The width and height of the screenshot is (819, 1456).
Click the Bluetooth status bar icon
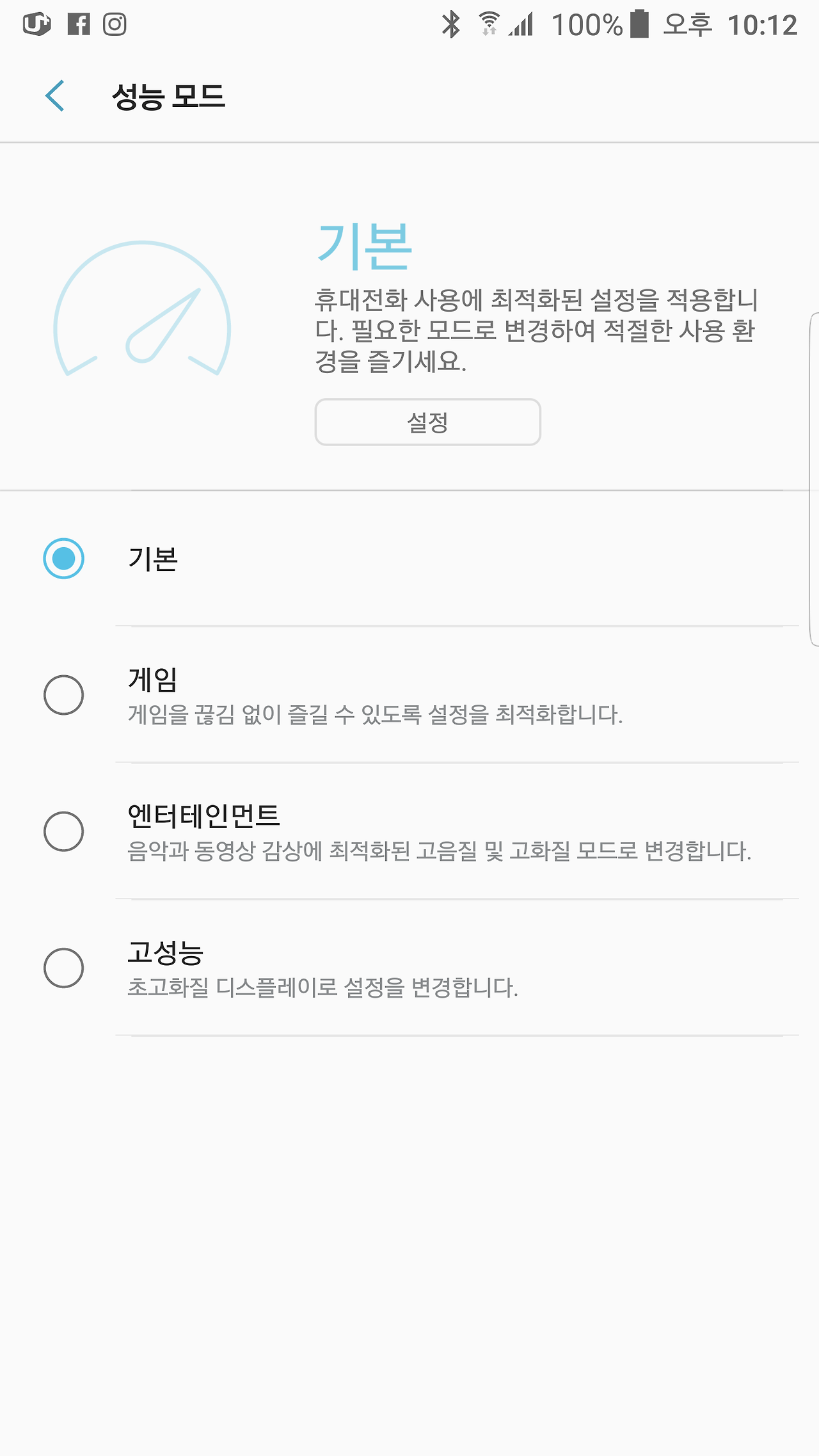click(x=452, y=24)
